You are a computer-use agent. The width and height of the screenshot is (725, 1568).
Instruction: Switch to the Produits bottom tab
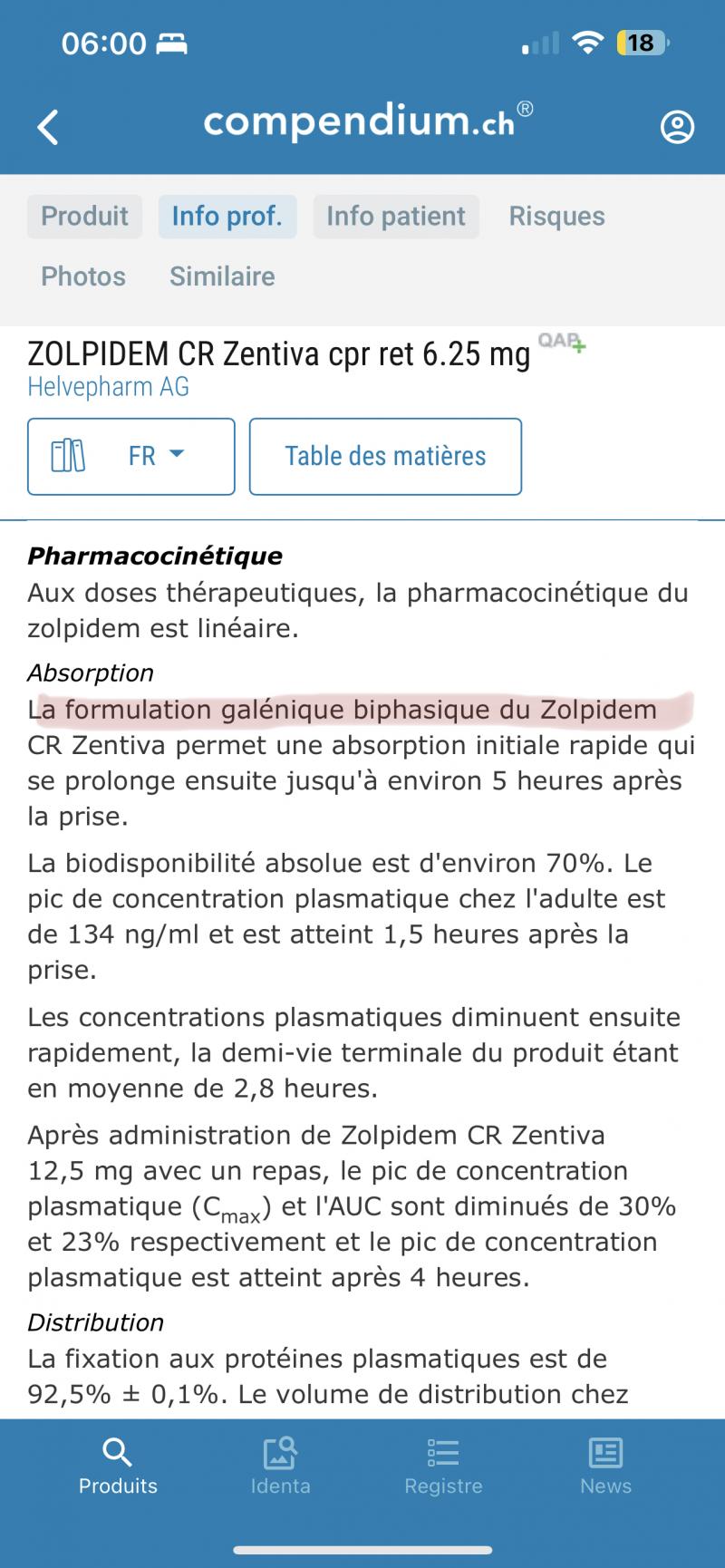pos(118,1466)
